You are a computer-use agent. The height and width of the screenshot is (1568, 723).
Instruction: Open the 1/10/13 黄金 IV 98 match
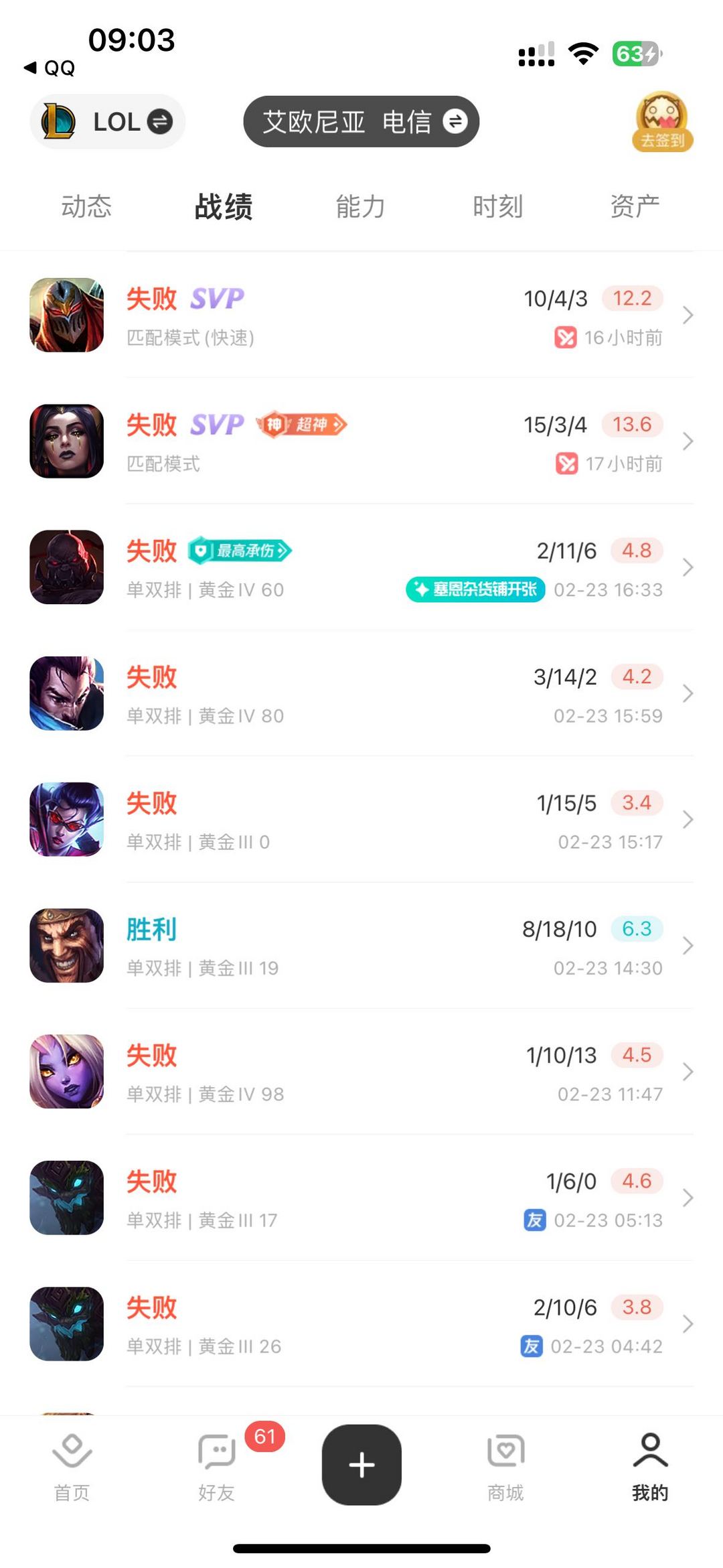[361, 1072]
